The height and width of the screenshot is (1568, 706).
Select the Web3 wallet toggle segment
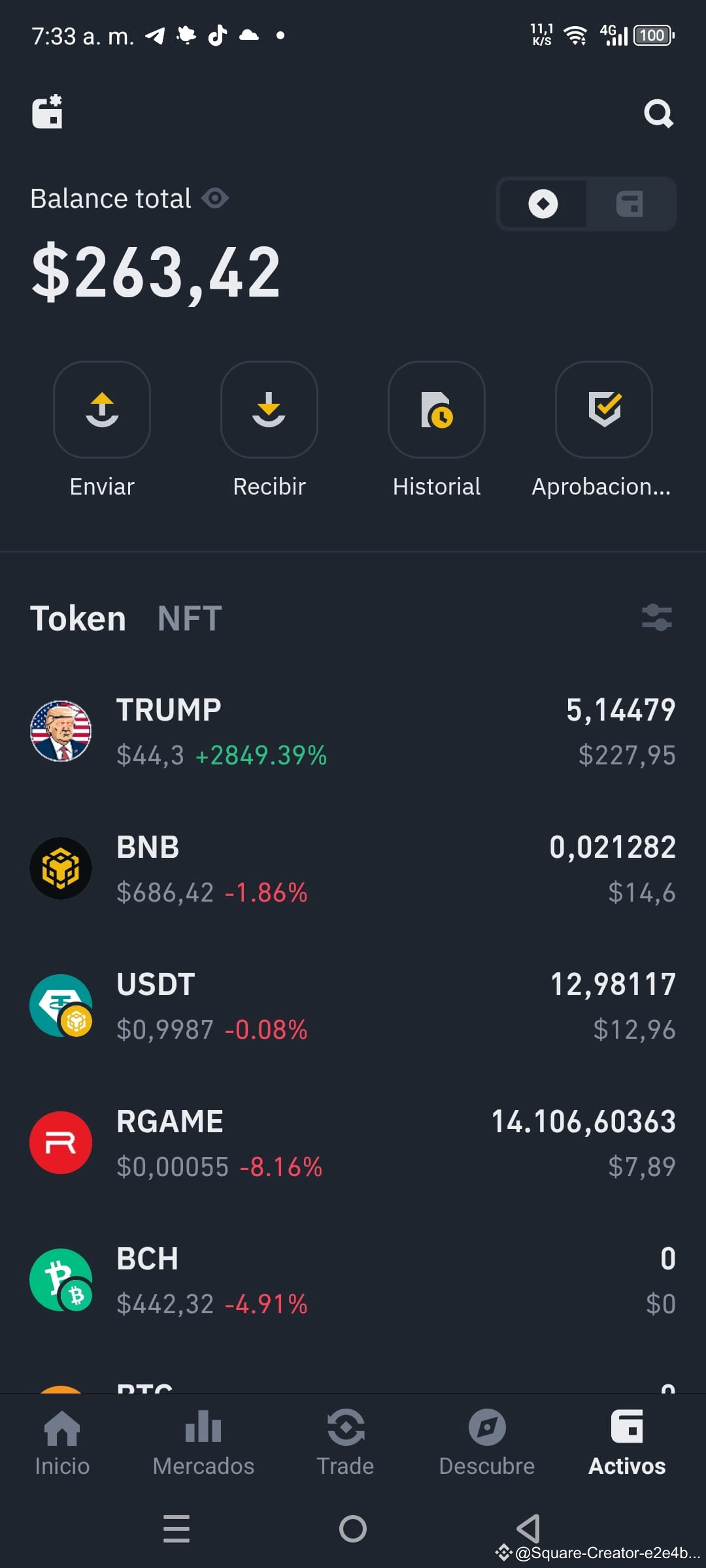543,204
